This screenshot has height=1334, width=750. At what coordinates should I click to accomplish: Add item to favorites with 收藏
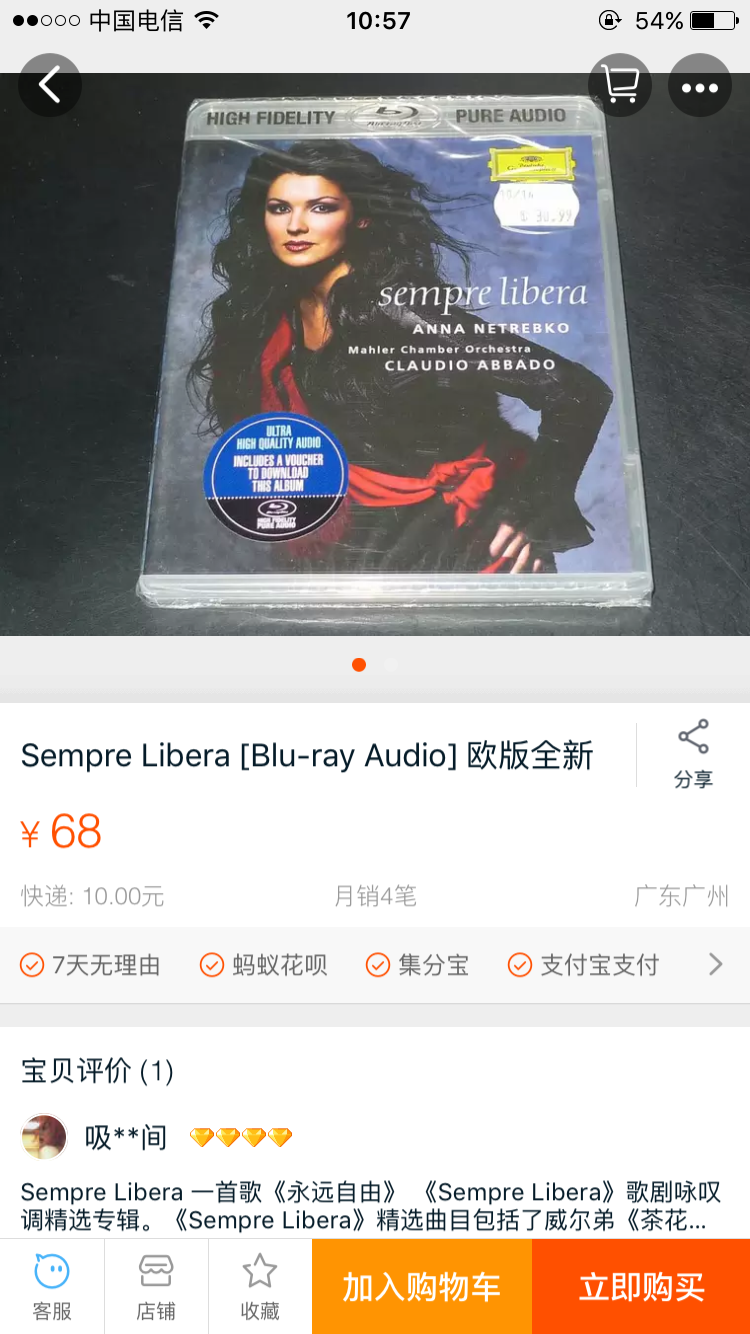click(x=260, y=1287)
